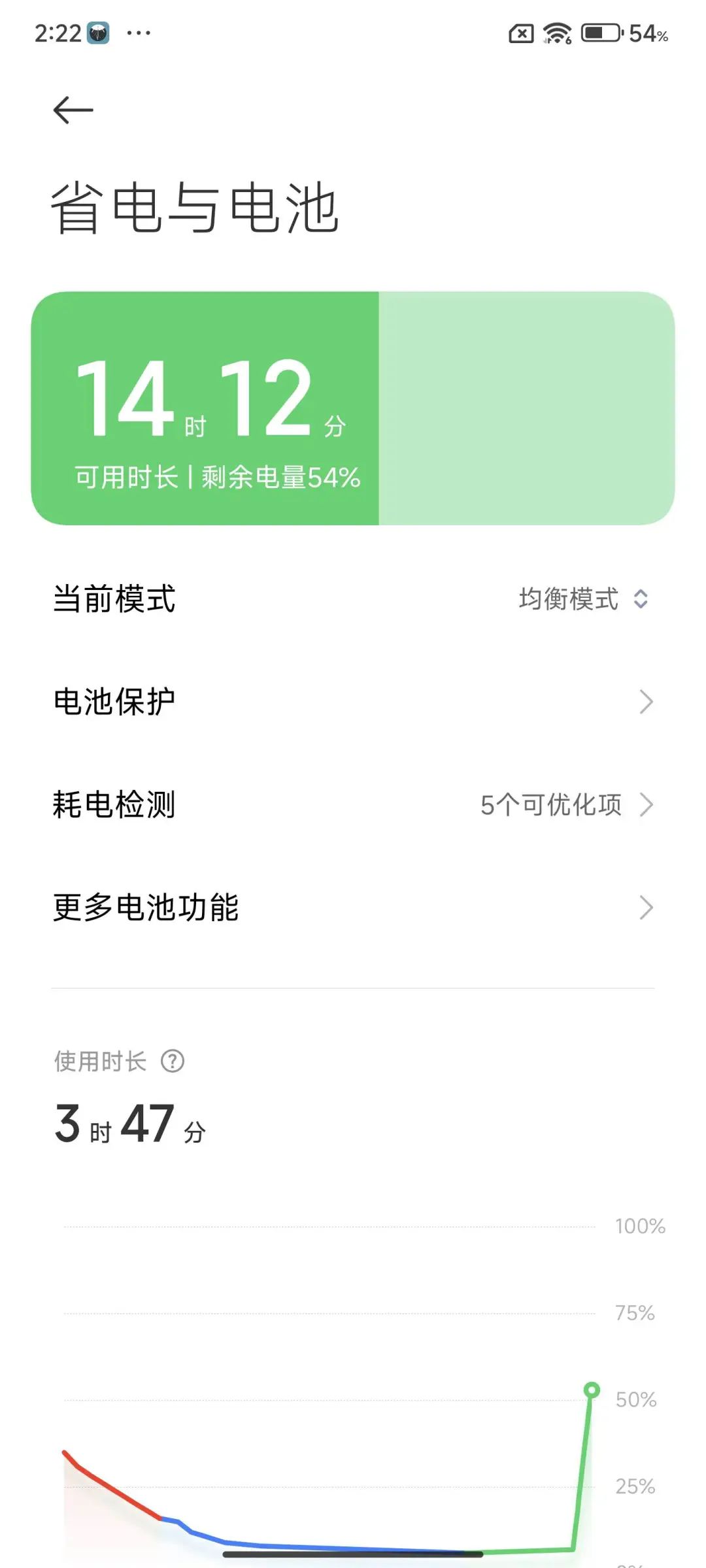This screenshot has width=706, height=1568.
Task: Open the 当前模式 均衡模式 selector
Action: 582,599
